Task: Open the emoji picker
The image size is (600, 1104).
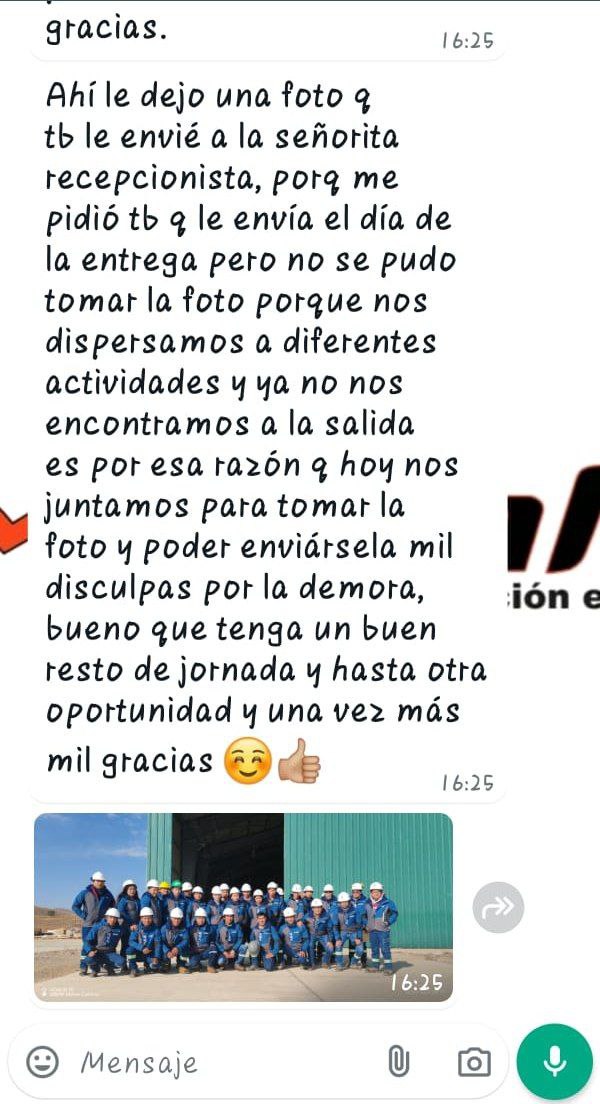Action: (x=41, y=1062)
